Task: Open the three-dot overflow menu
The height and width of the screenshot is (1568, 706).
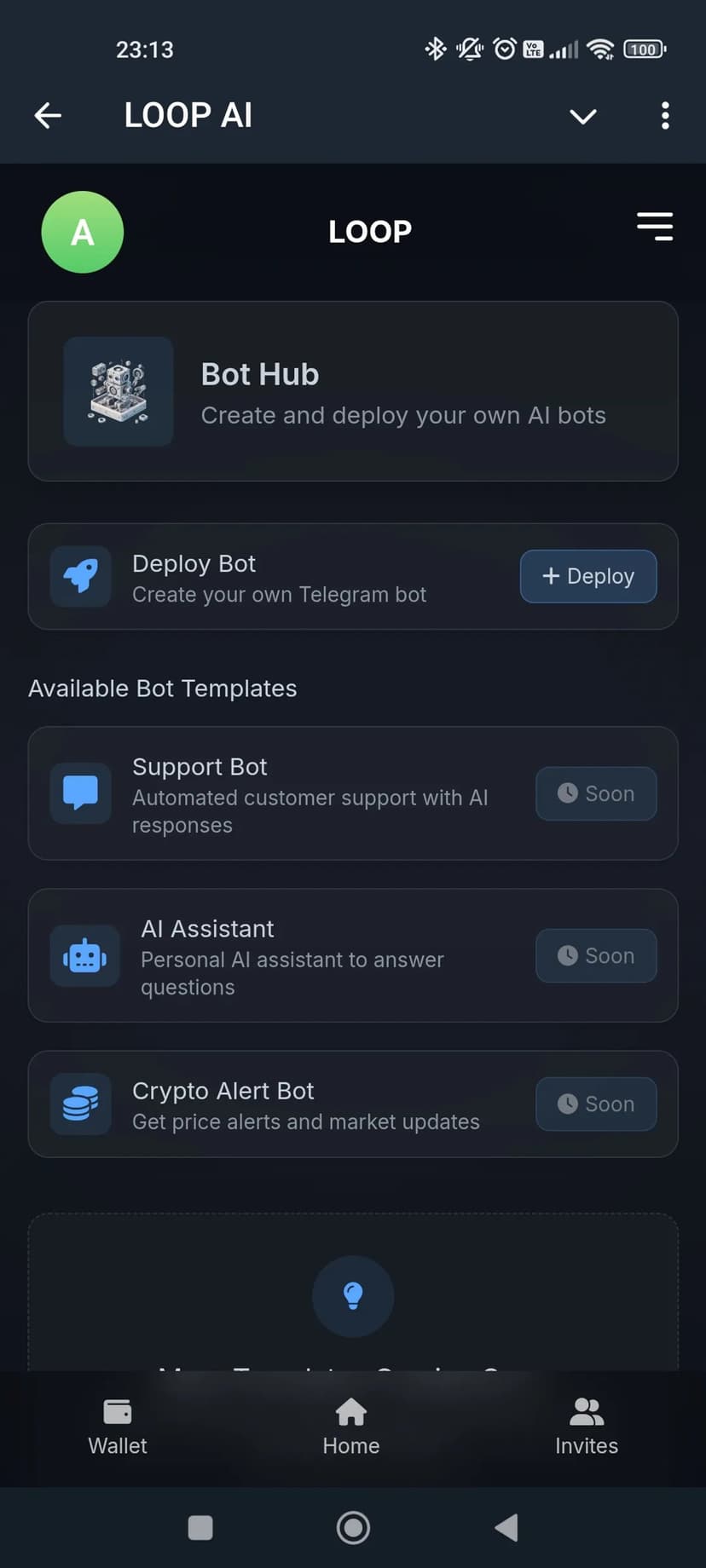Action: (x=665, y=116)
